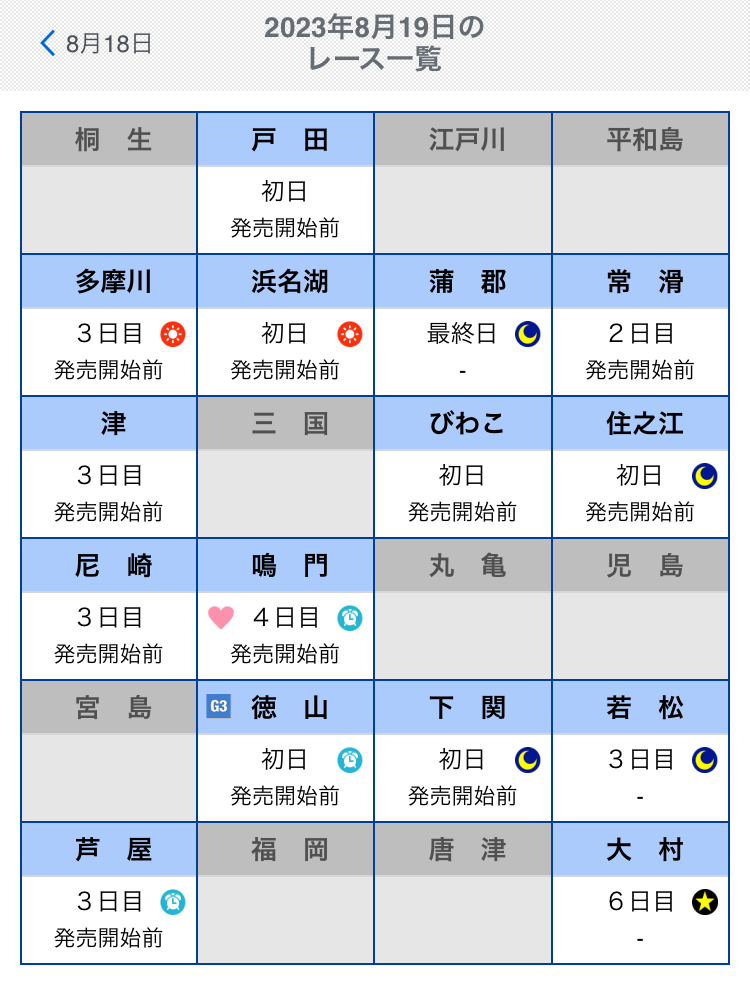The image size is (750, 981).
Task: Go back to 8月18日
Action: point(96,43)
